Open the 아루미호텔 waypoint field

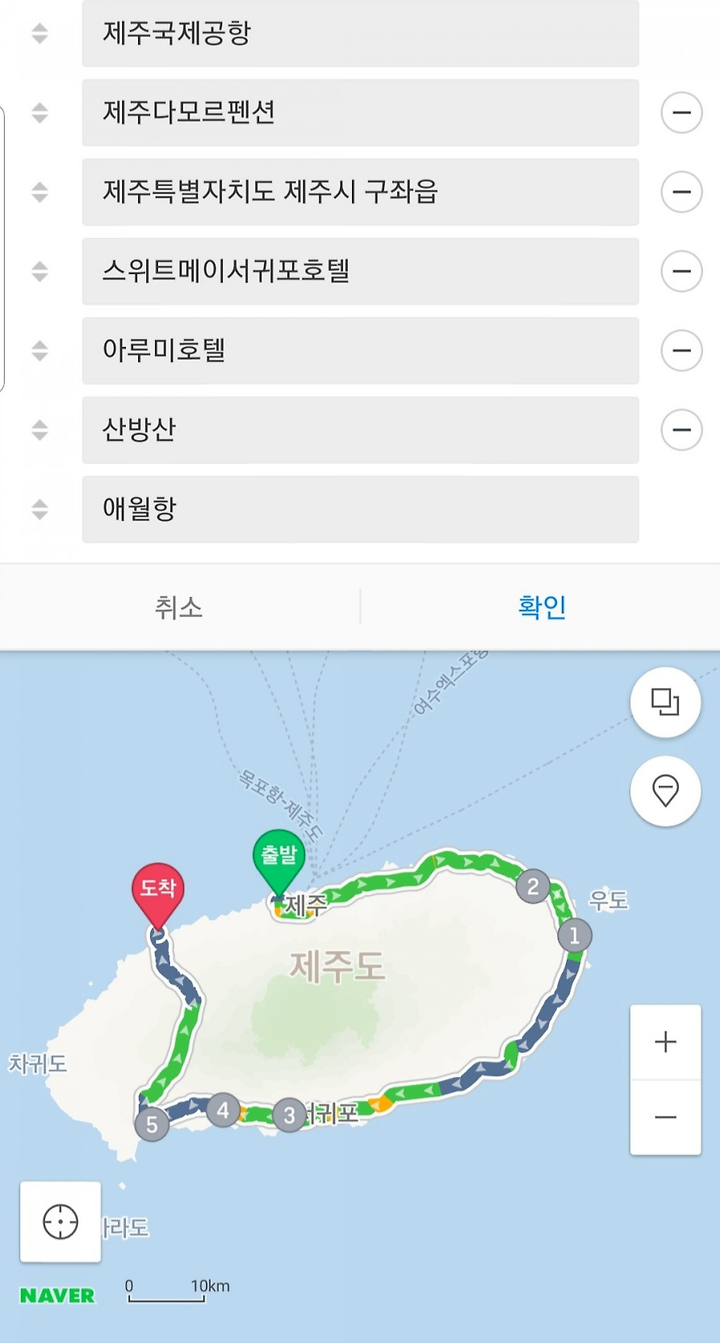(x=360, y=350)
